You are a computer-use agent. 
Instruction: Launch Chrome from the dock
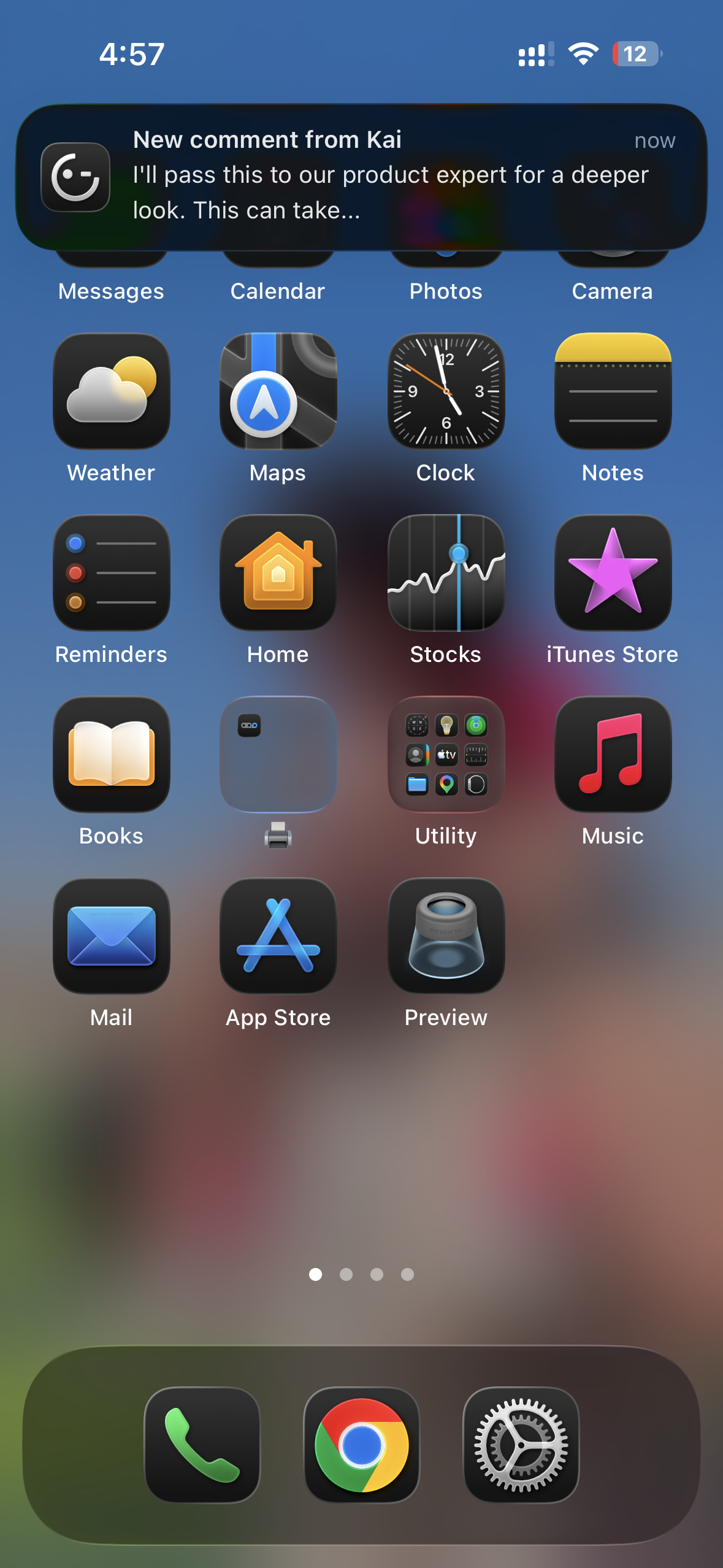tap(362, 1445)
